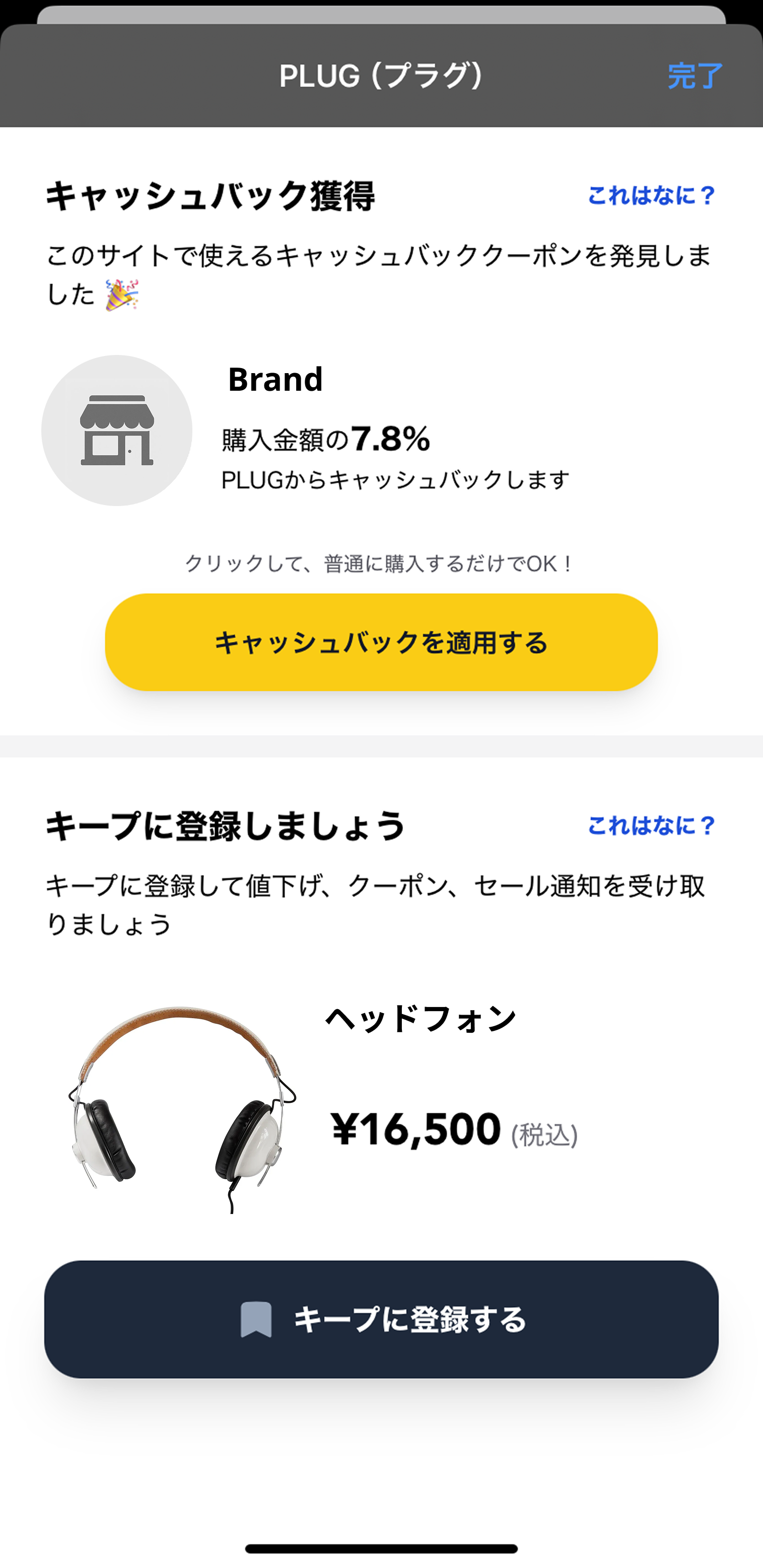Open これはなに？ beside キャッシュバック獲得
The height and width of the screenshot is (1568, 763).
click(651, 195)
